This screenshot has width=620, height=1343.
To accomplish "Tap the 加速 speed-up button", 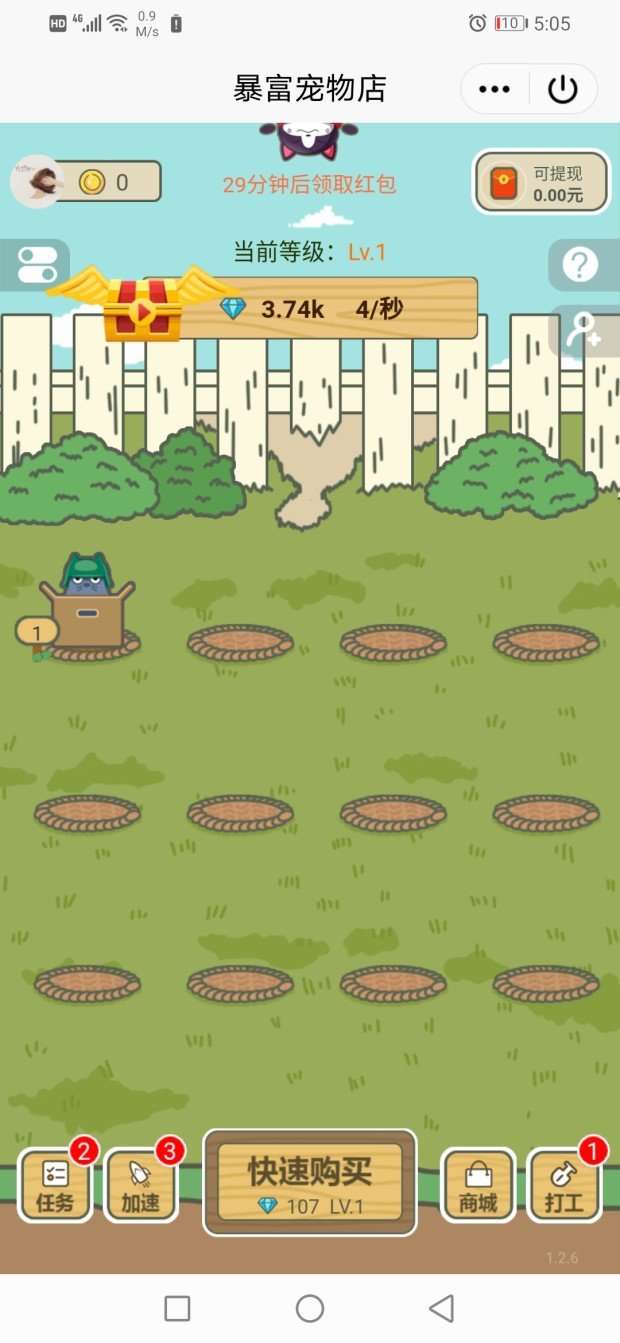I will pyautogui.click(x=141, y=1186).
